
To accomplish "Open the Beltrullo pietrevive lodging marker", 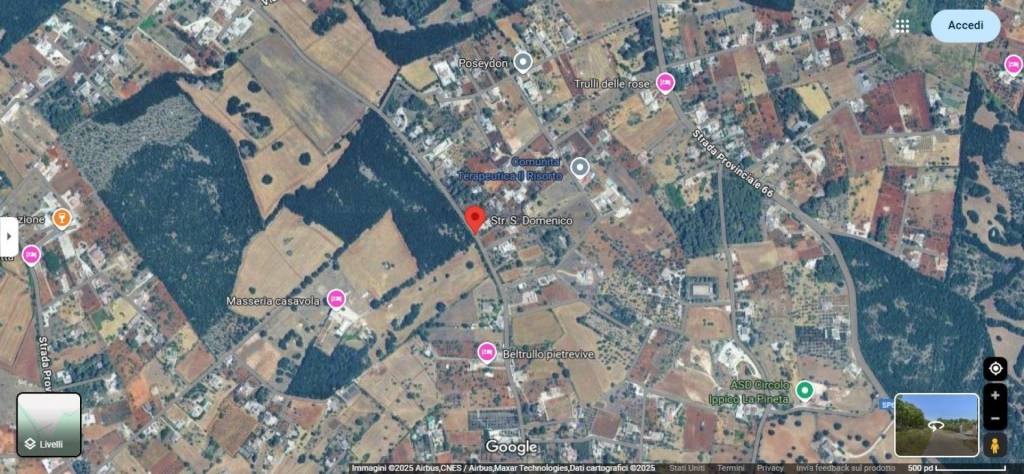I will [487, 352].
